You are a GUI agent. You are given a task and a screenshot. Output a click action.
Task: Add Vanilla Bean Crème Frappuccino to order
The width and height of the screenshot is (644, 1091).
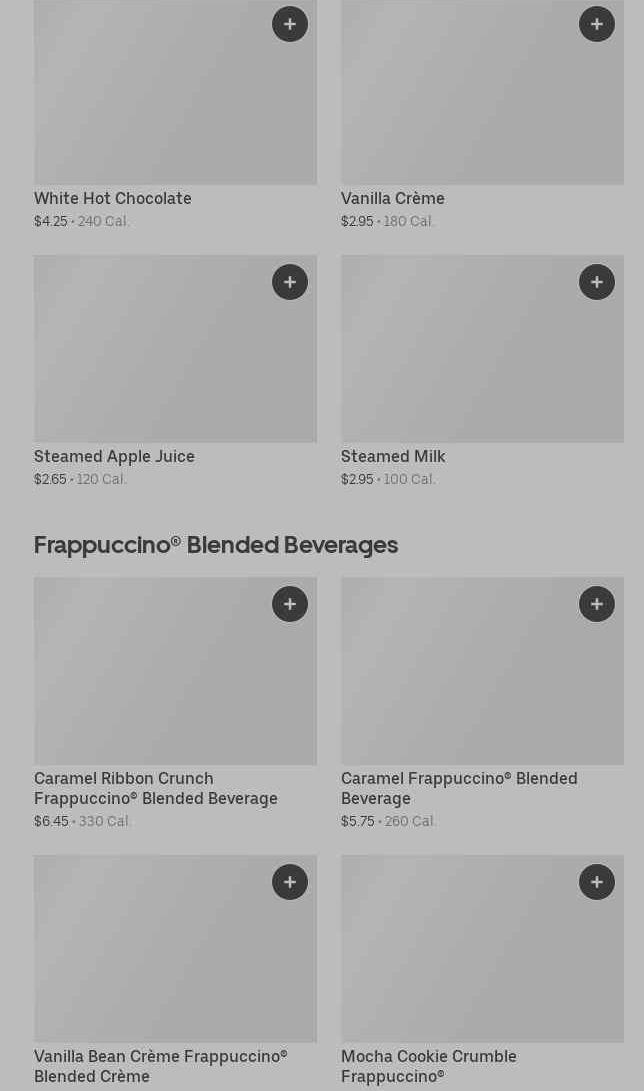[290, 882]
